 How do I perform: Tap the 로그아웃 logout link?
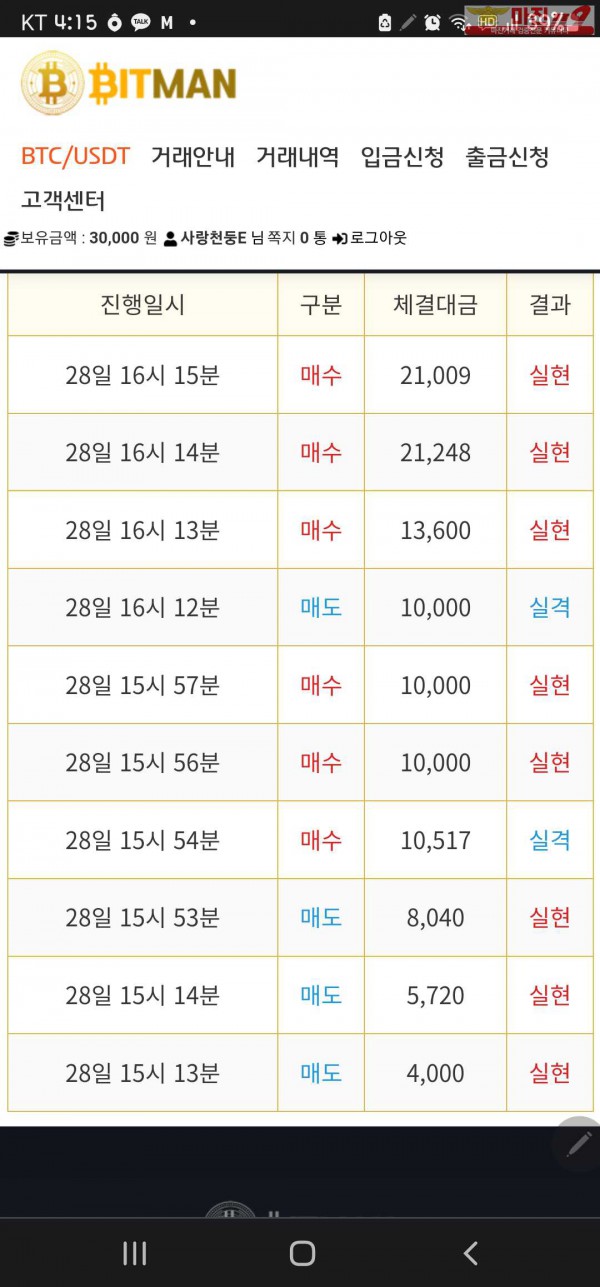pos(370,238)
